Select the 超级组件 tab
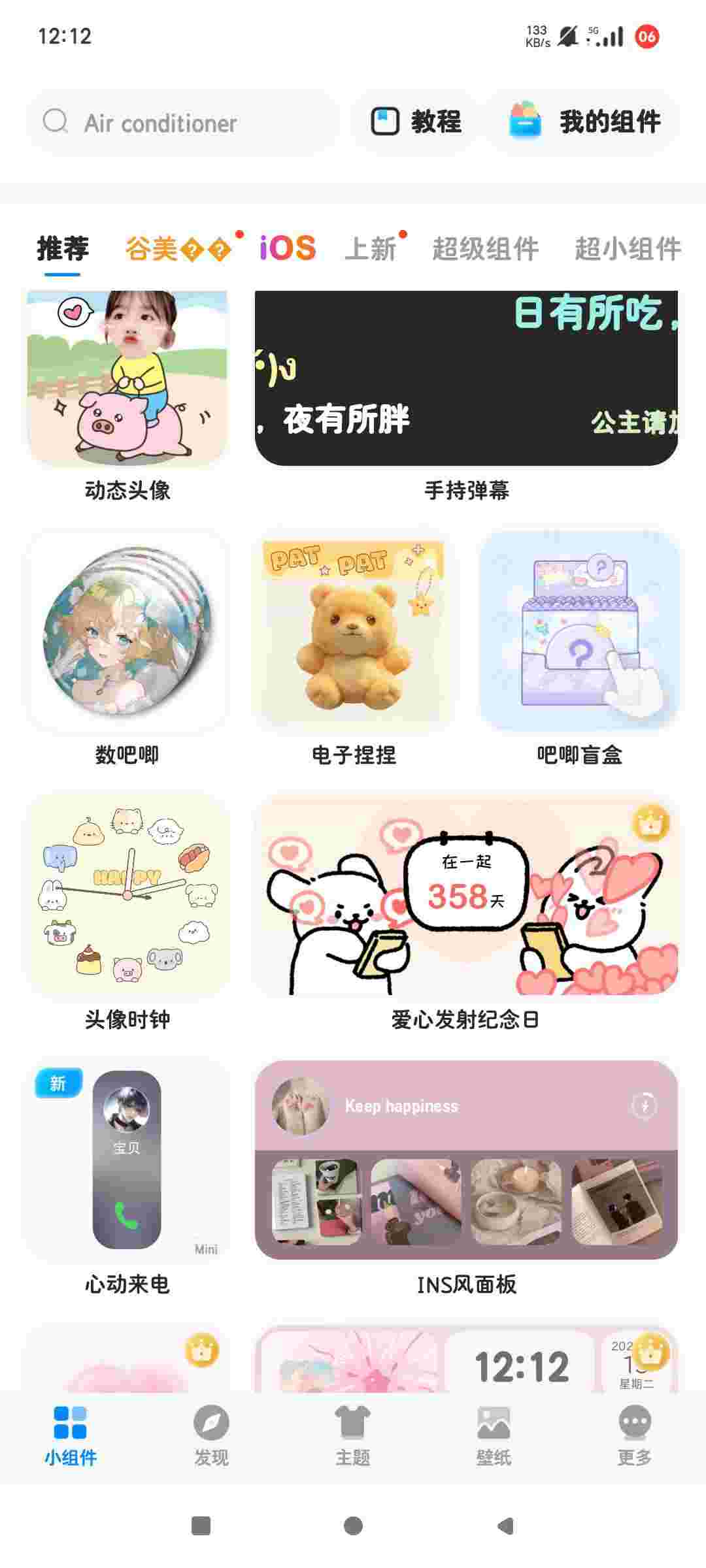This screenshot has width=706, height=1568. point(485,250)
